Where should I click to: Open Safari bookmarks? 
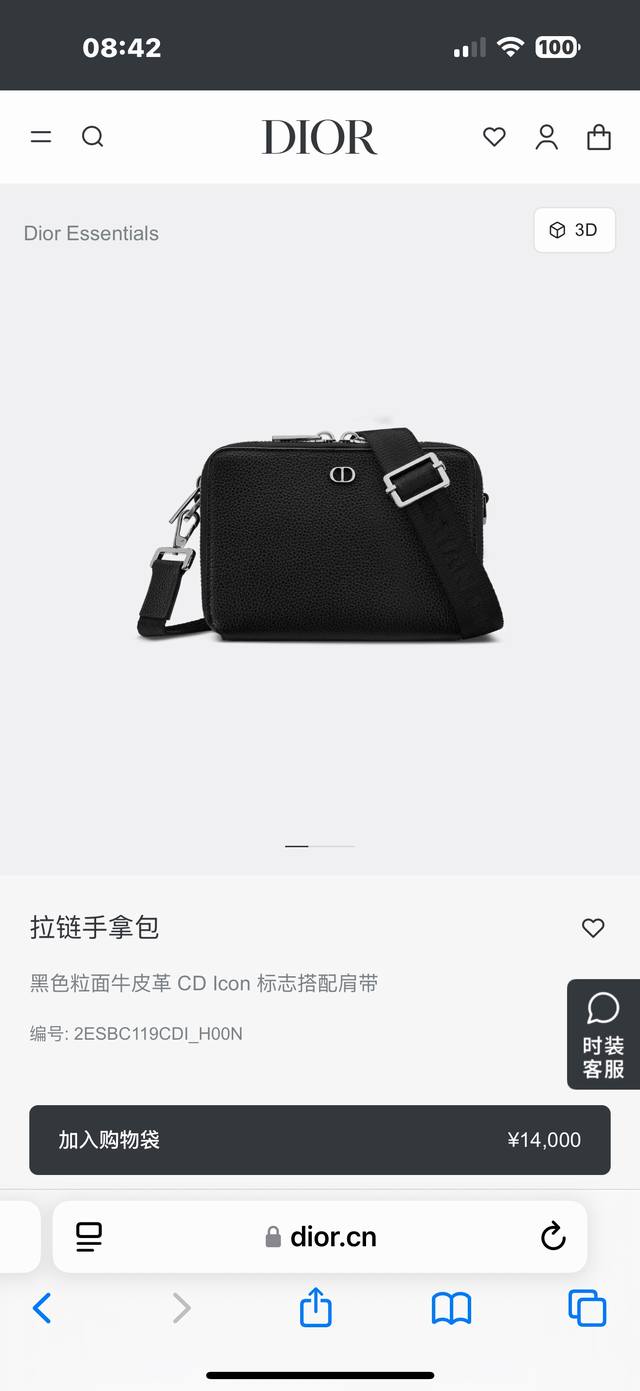(x=451, y=1307)
